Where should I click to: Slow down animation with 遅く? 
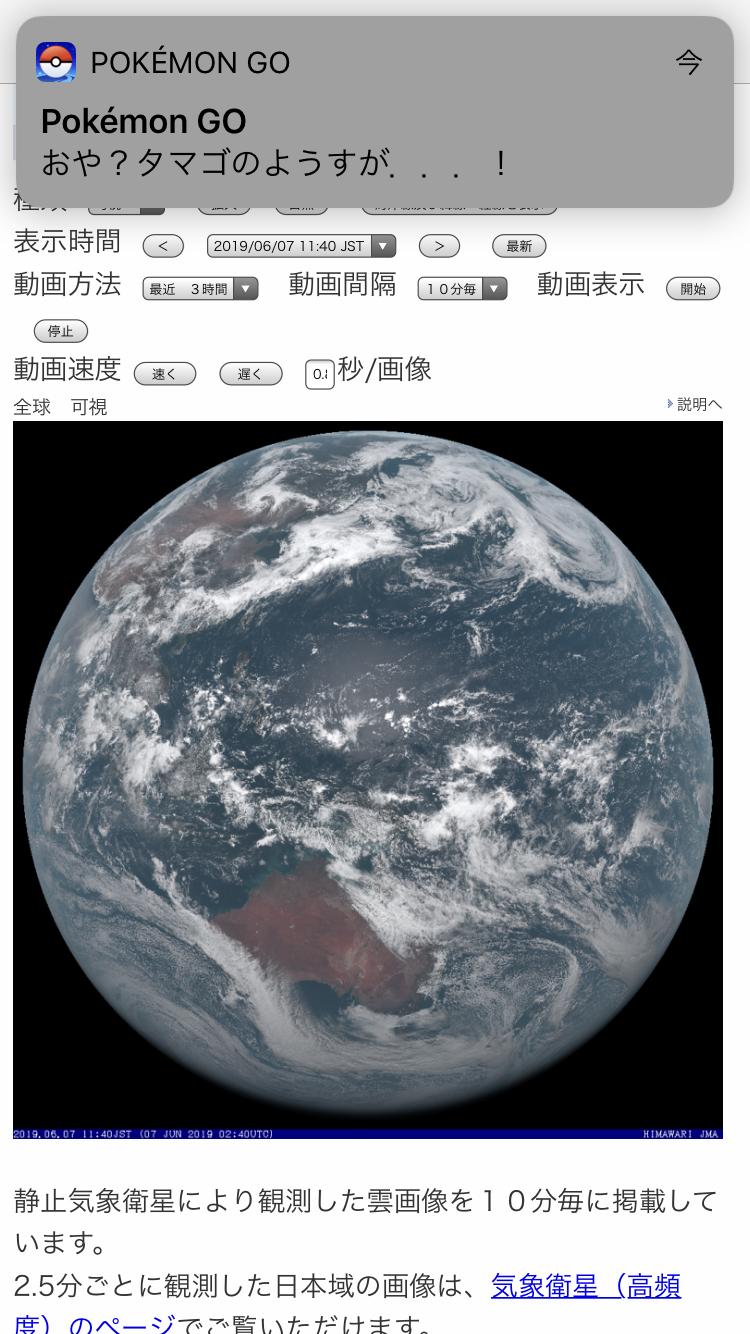pyautogui.click(x=250, y=374)
